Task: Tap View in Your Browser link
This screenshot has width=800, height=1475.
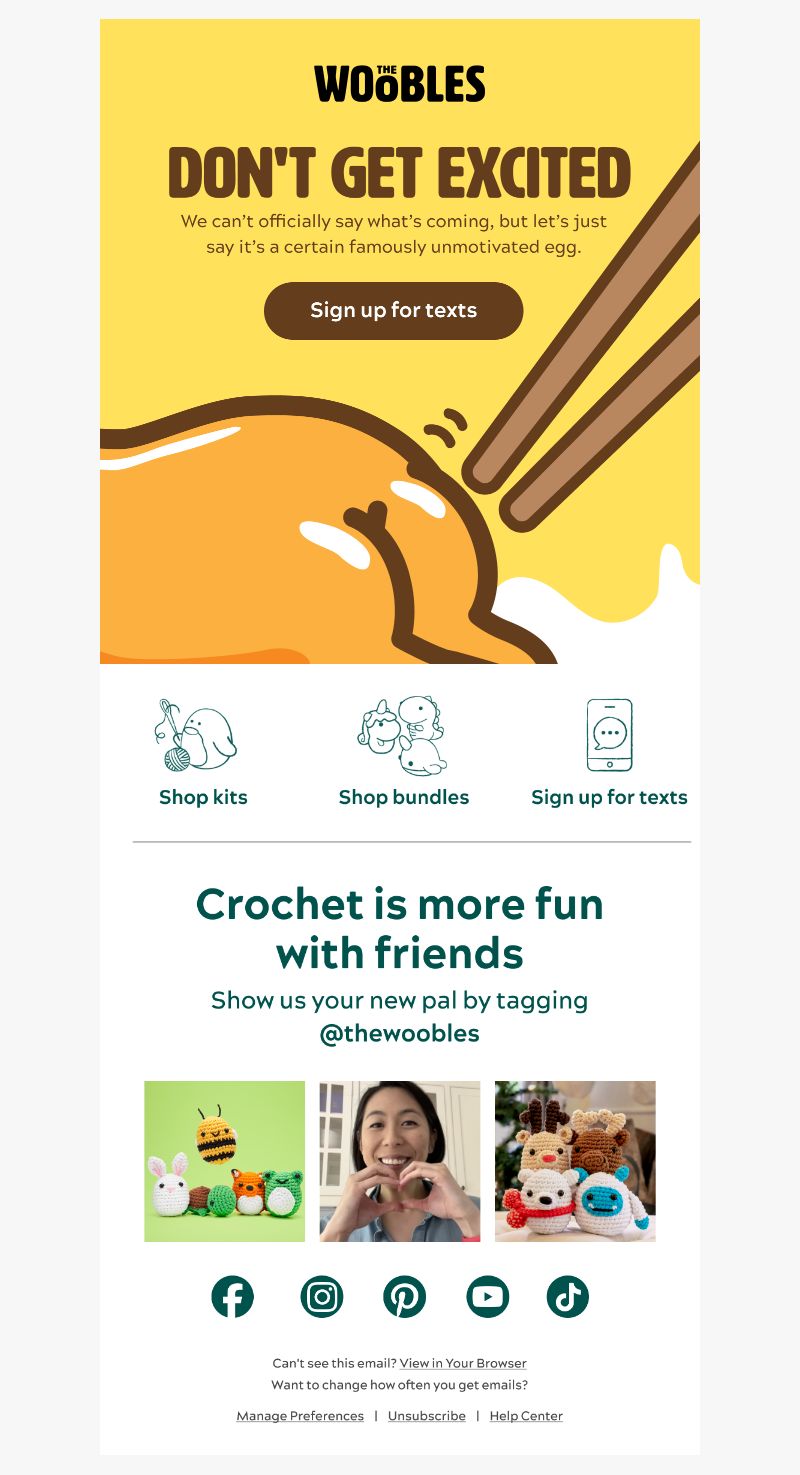Action: (463, 1363)
